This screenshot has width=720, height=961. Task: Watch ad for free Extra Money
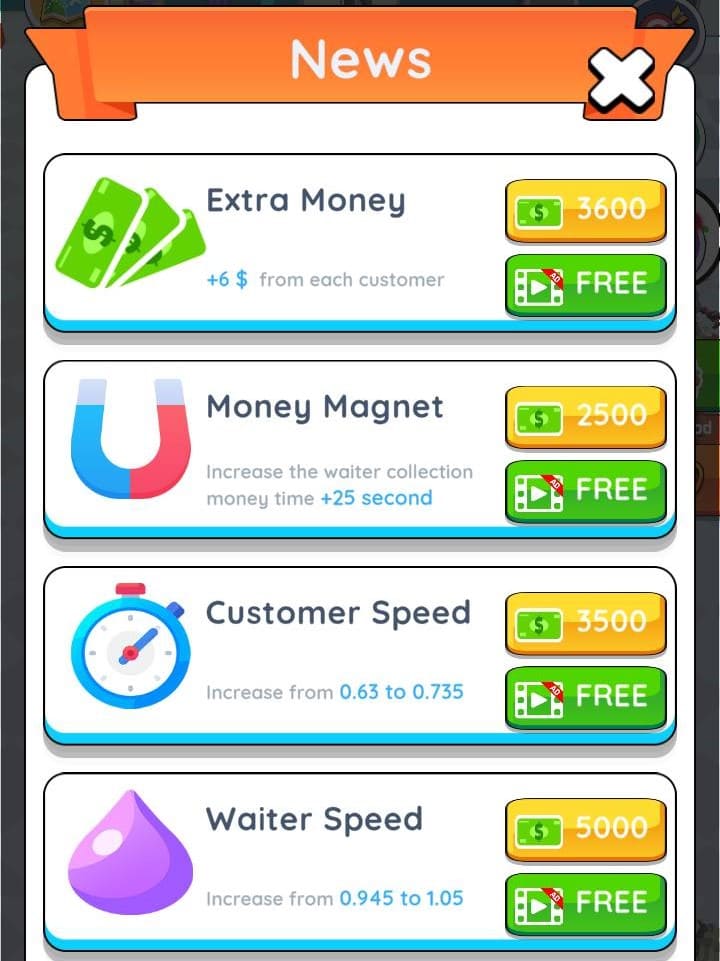[586, 284]
